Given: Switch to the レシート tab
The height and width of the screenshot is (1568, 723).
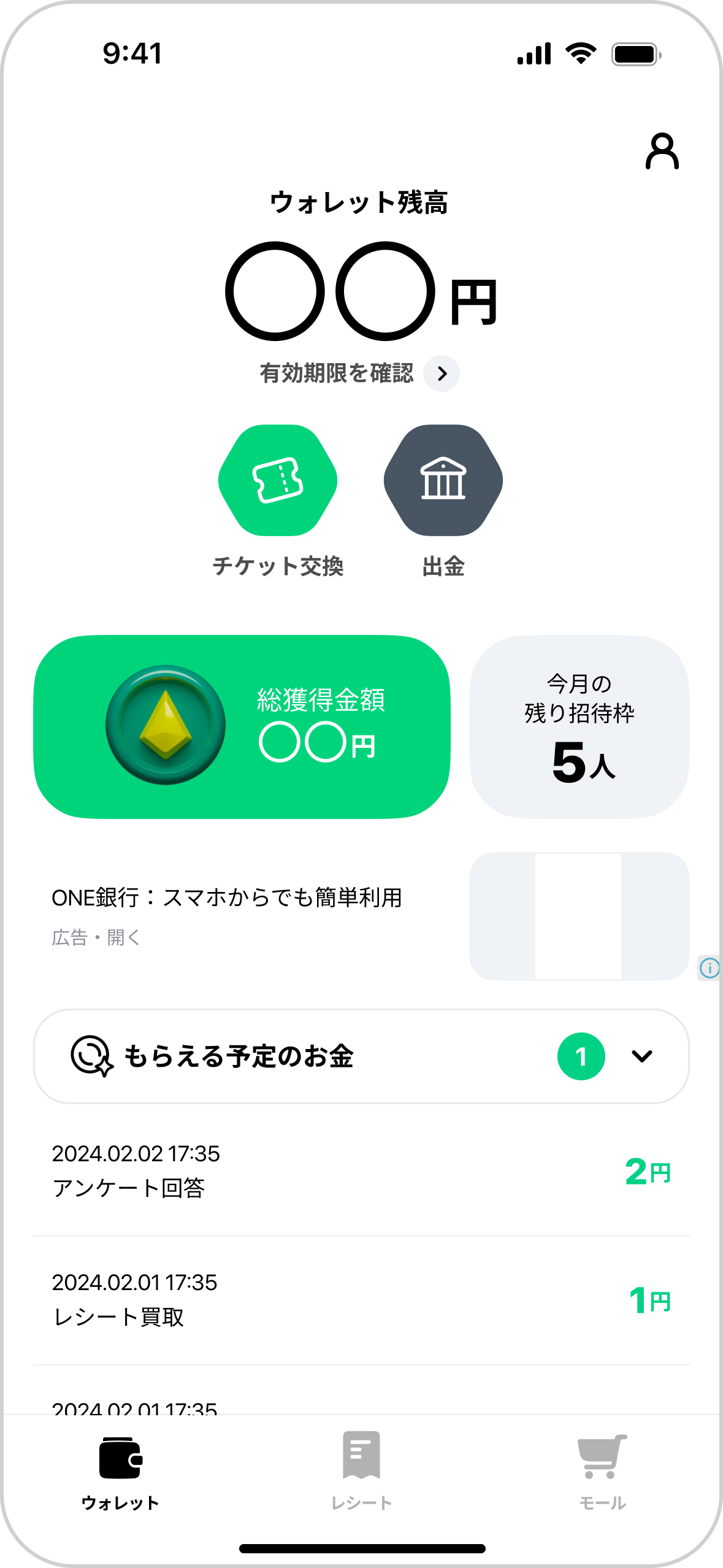Looking at the screenshot, I should (361, 1471).
